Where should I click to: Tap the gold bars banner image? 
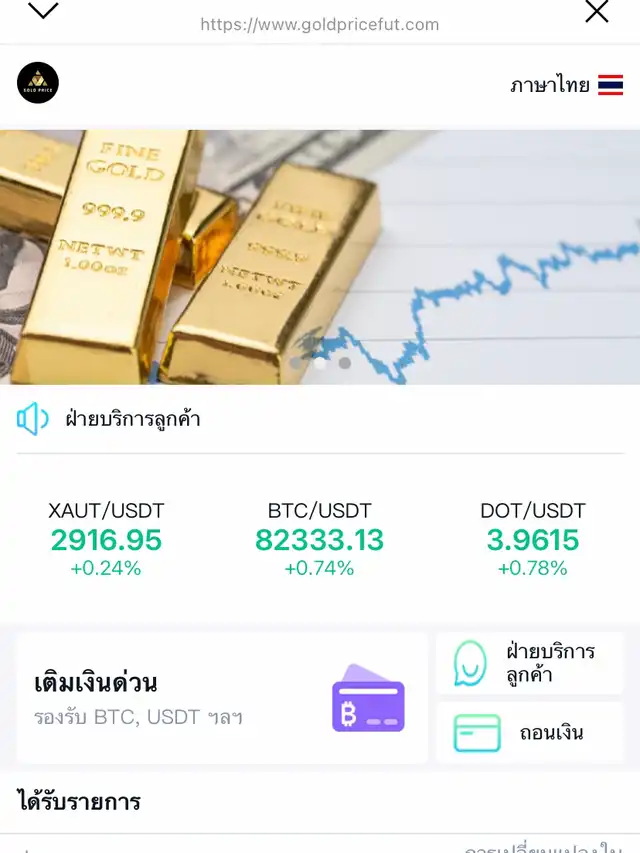click(x=320, y=257)
